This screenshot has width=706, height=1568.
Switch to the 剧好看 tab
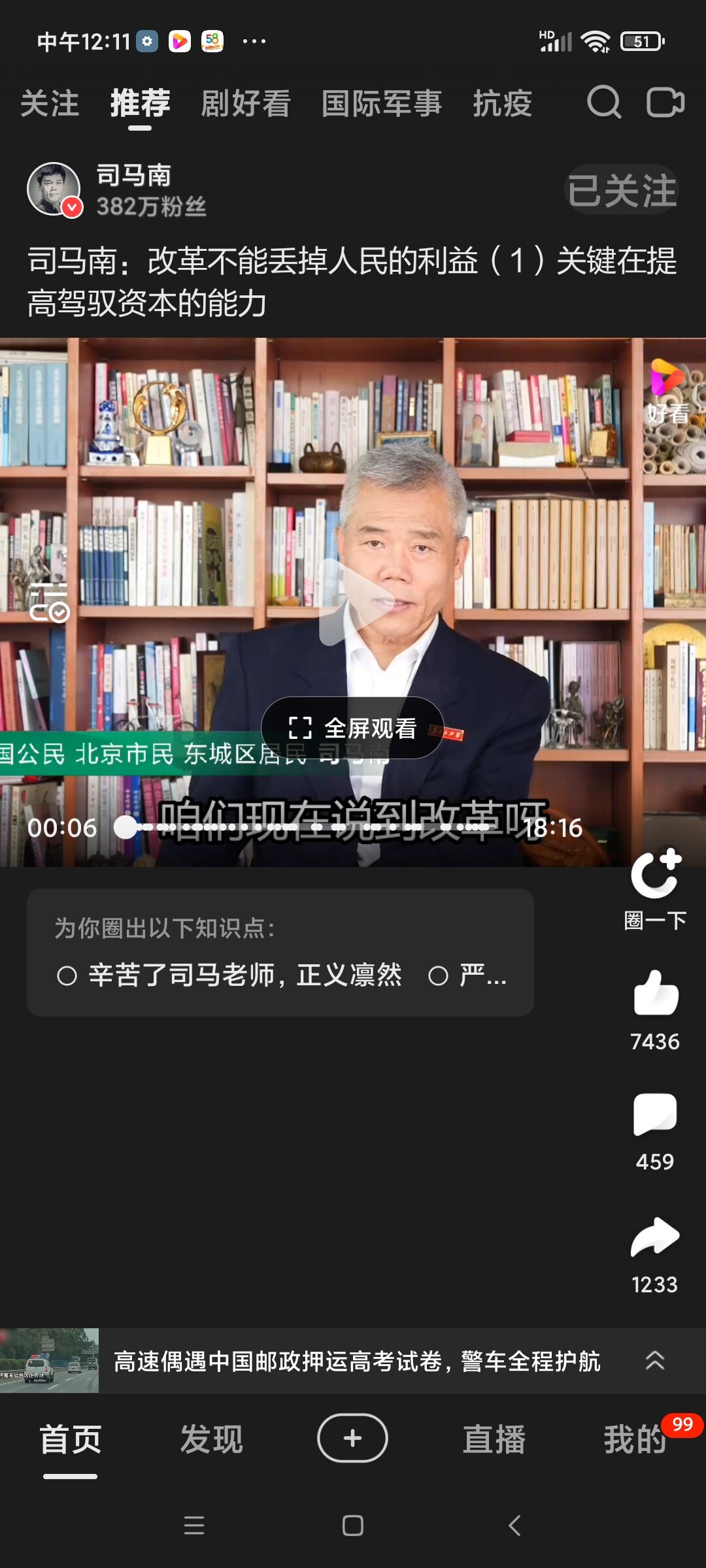coord(246,104)
